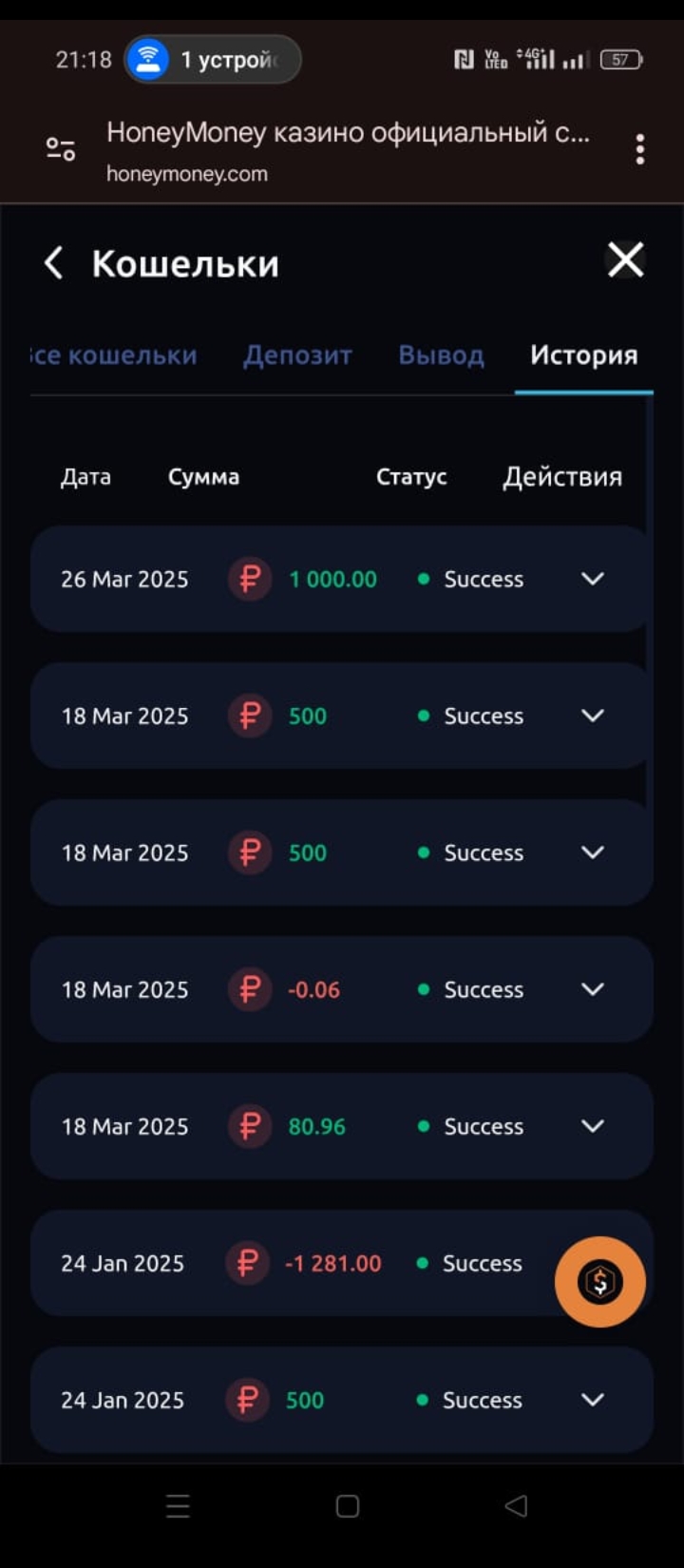Image resolution: width=684 pixels, height=1568 pixels.
Task: Switch to the Вывод tab
Action: click(441, 355)
